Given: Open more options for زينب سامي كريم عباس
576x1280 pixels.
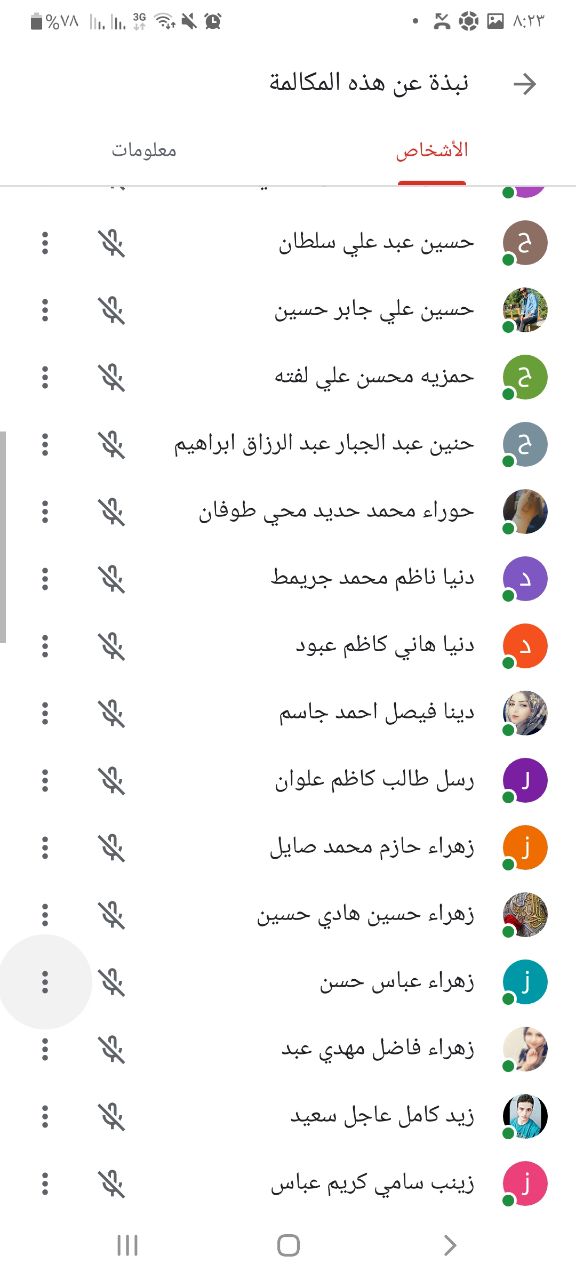Looking at the screenshot, I should [x=45, y=1184].
